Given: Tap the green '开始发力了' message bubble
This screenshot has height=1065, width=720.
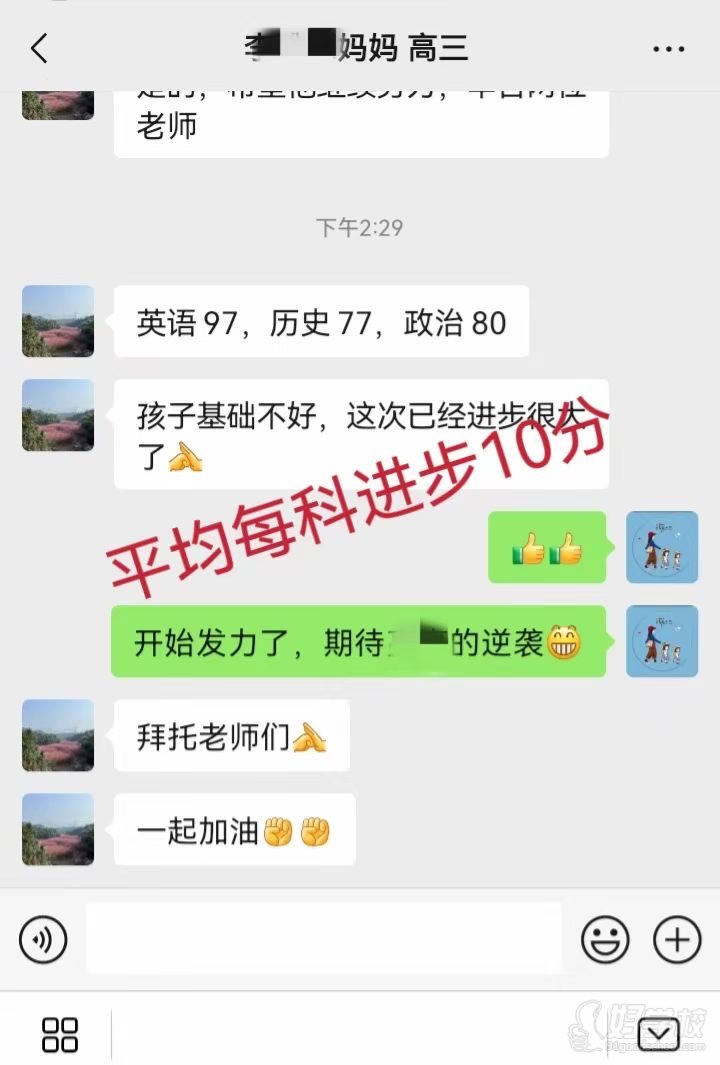Looking at the screenshot, I should (358, 641).
